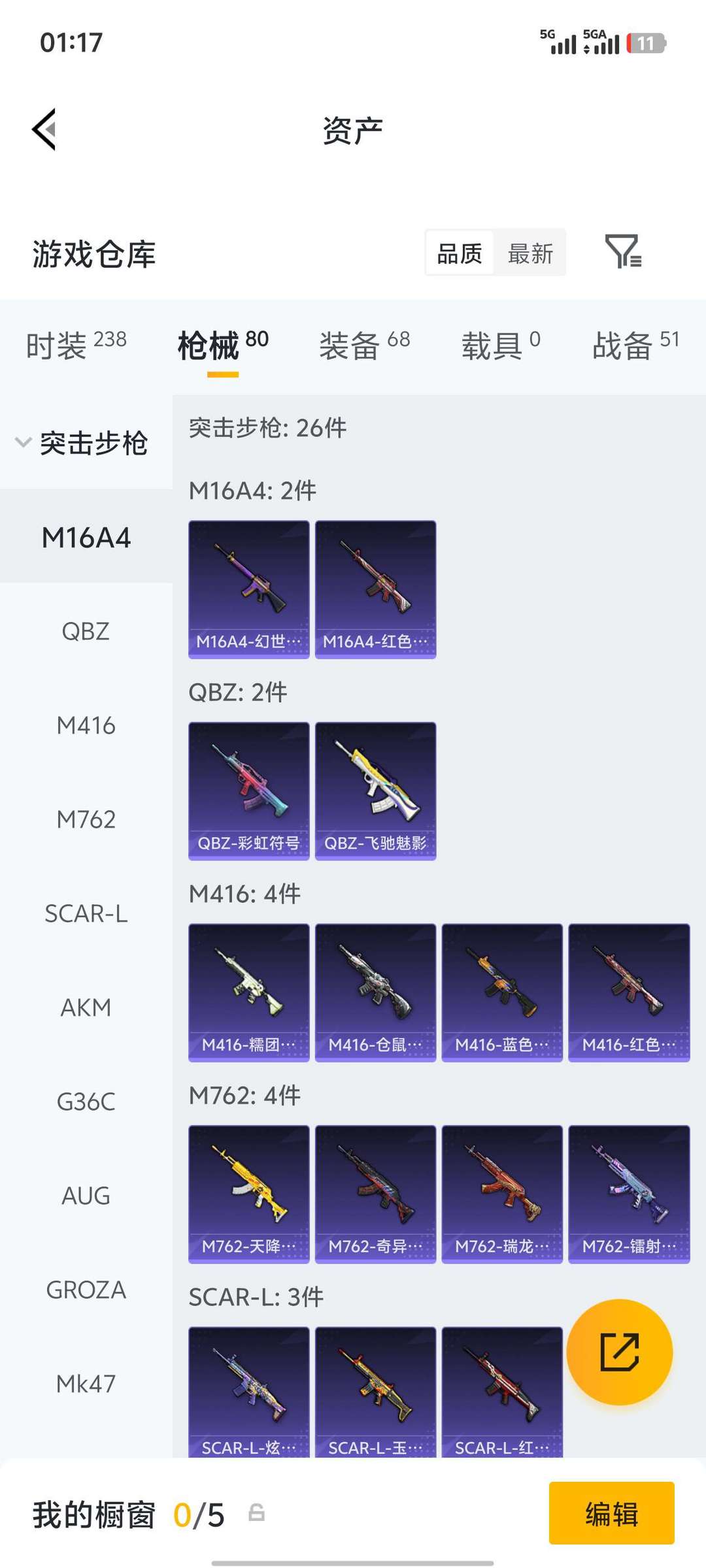The width and height of the screenshot is (706, 1568).
Task: Open the M16A4-幻世 skin tile
Action: pyautogui.click(x=248, y=589)
